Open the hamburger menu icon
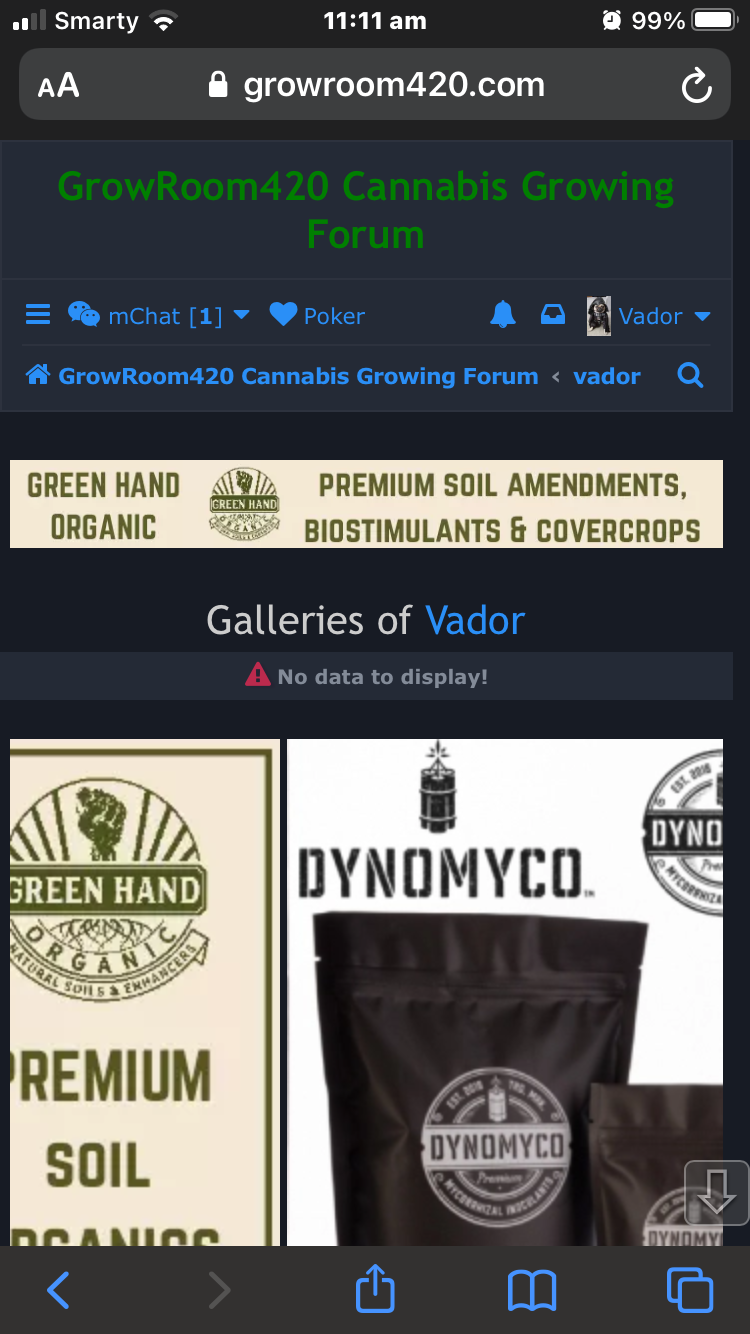750x1334 pixels. click(x=38, y=316)
